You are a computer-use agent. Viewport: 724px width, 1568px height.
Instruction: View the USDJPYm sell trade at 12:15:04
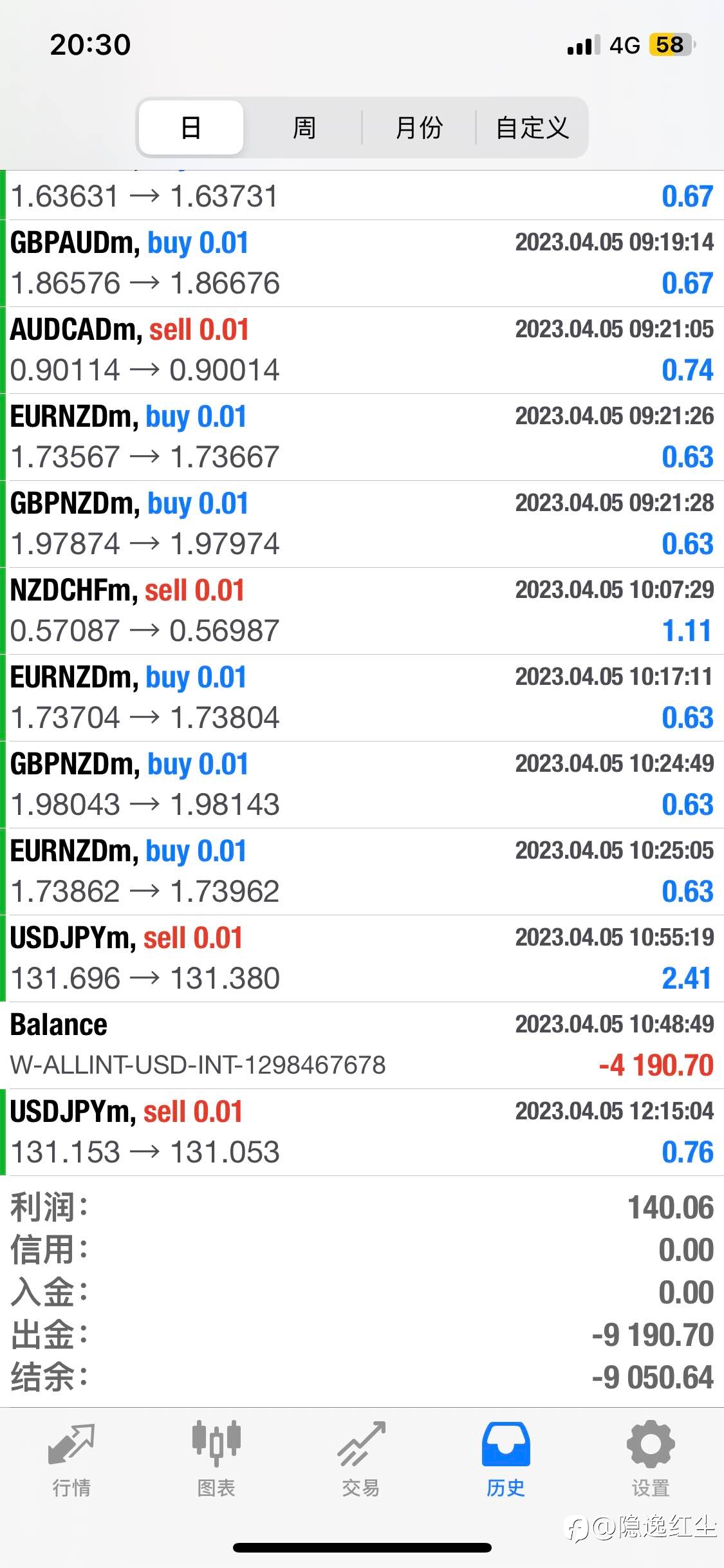(362, 1132)
